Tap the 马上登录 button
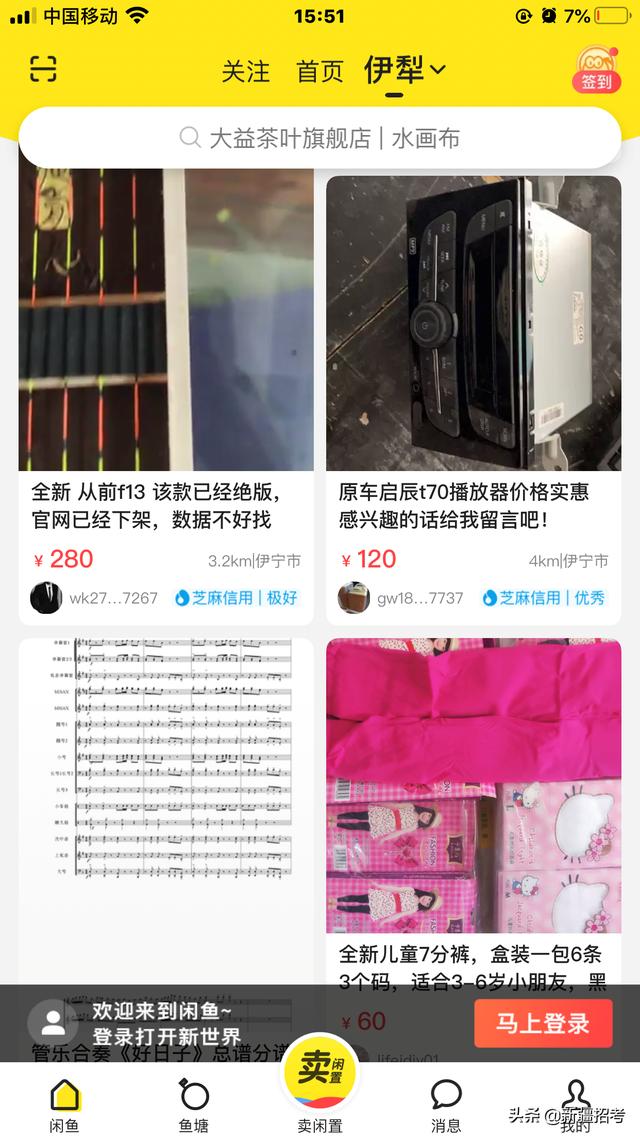640x1138 pixels. (x=543, y=1023)
